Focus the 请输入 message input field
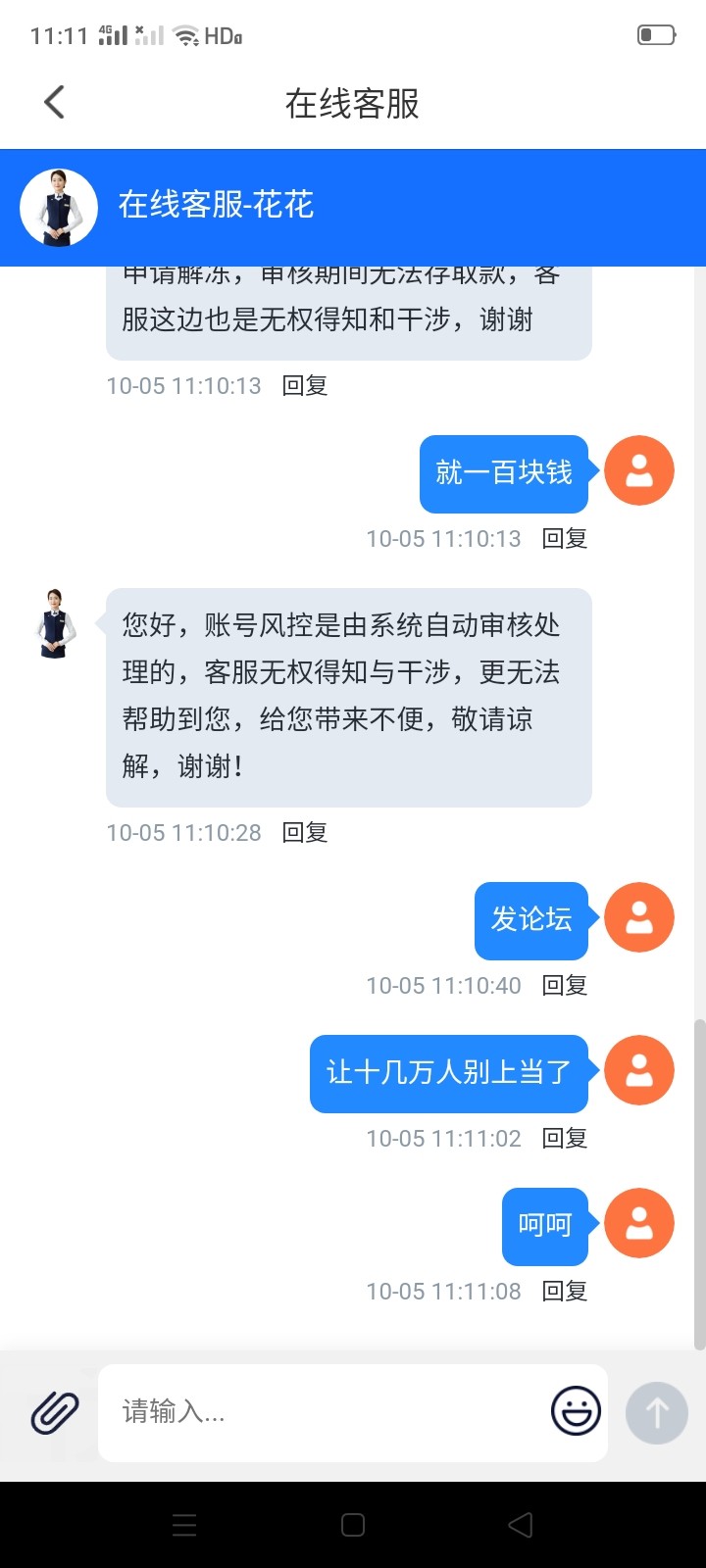The height and width of the screenshot is (1568, 706). [324, 1412]
